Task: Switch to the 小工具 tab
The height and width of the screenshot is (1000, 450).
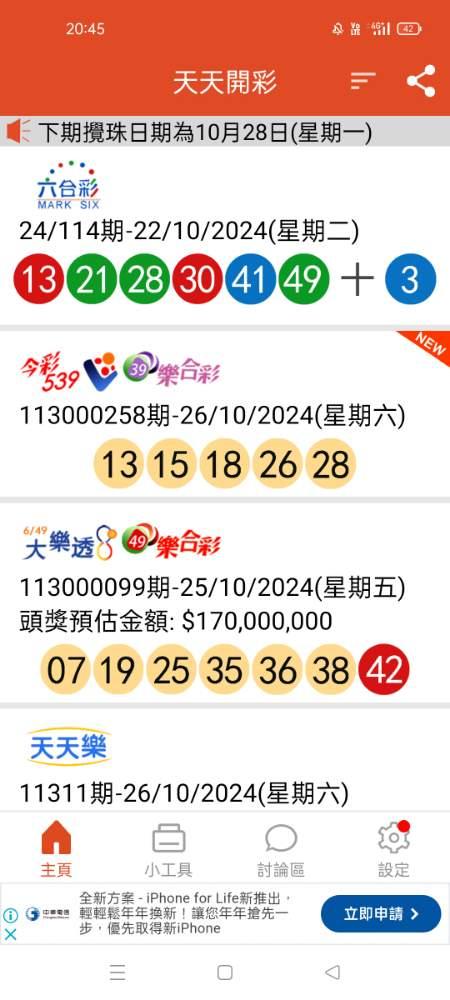Action: (x=168, y=849)
